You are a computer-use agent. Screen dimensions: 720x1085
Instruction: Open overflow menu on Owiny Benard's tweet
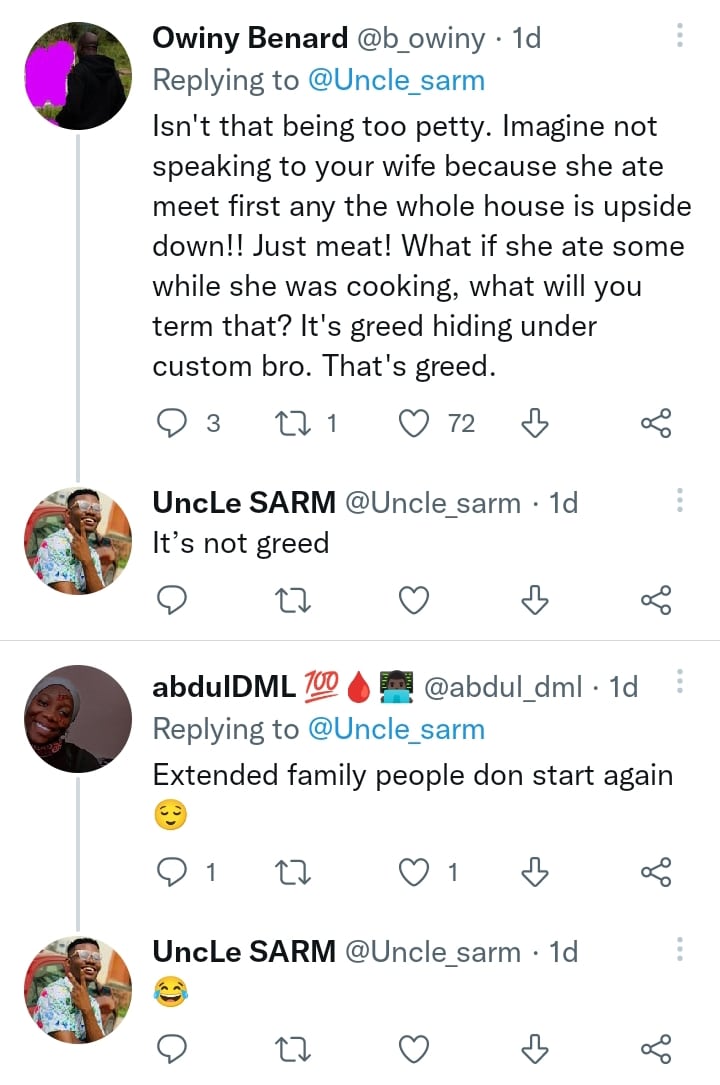tap(680, 36)
